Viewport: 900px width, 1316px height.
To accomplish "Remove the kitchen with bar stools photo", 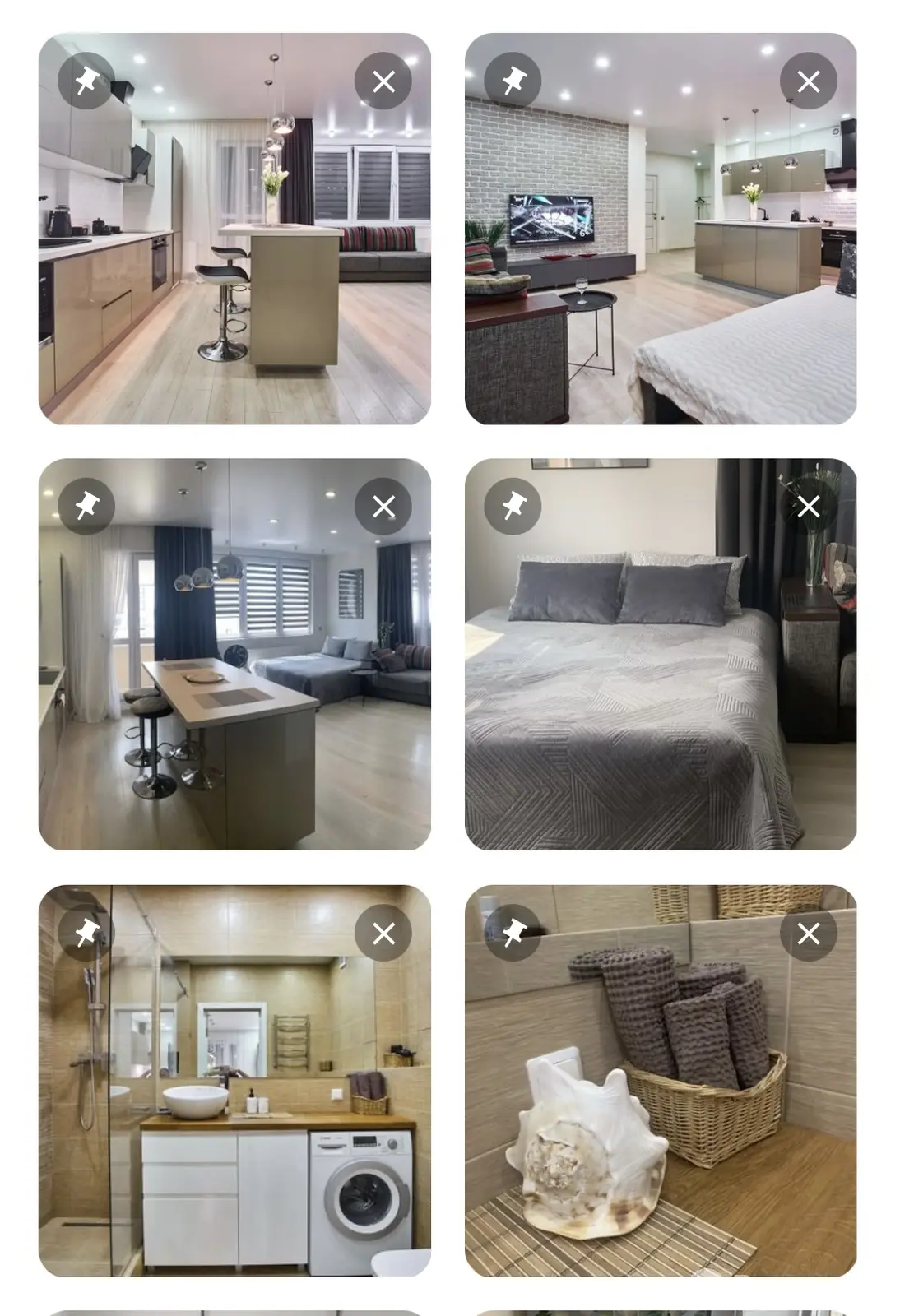I will (383, 81).
